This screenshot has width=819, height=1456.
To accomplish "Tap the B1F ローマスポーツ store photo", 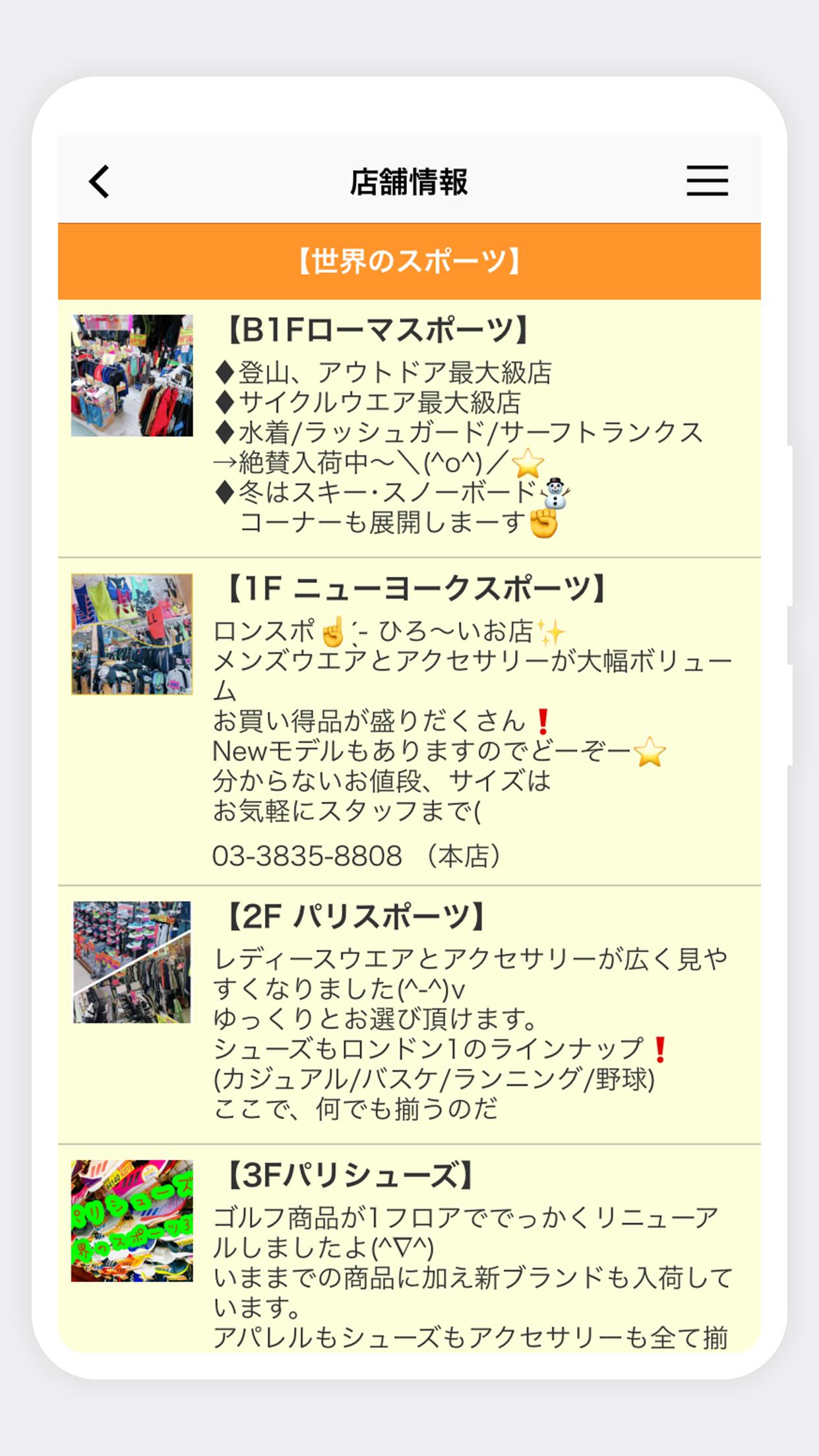I will [131, 376].
